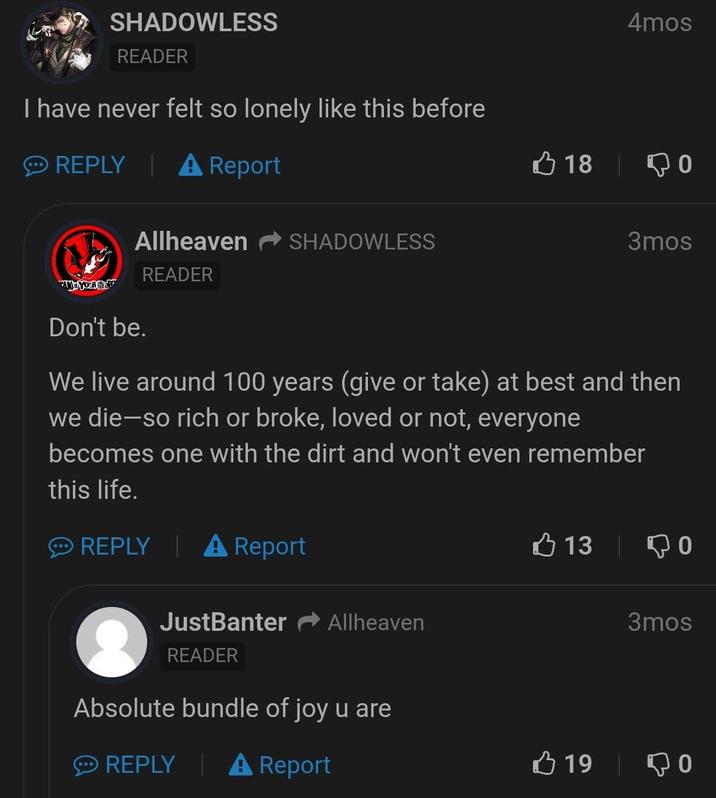716x798 pixels.
Task: Open SHADOWLESS's profile avatar
Action: [x=60, y=40]
